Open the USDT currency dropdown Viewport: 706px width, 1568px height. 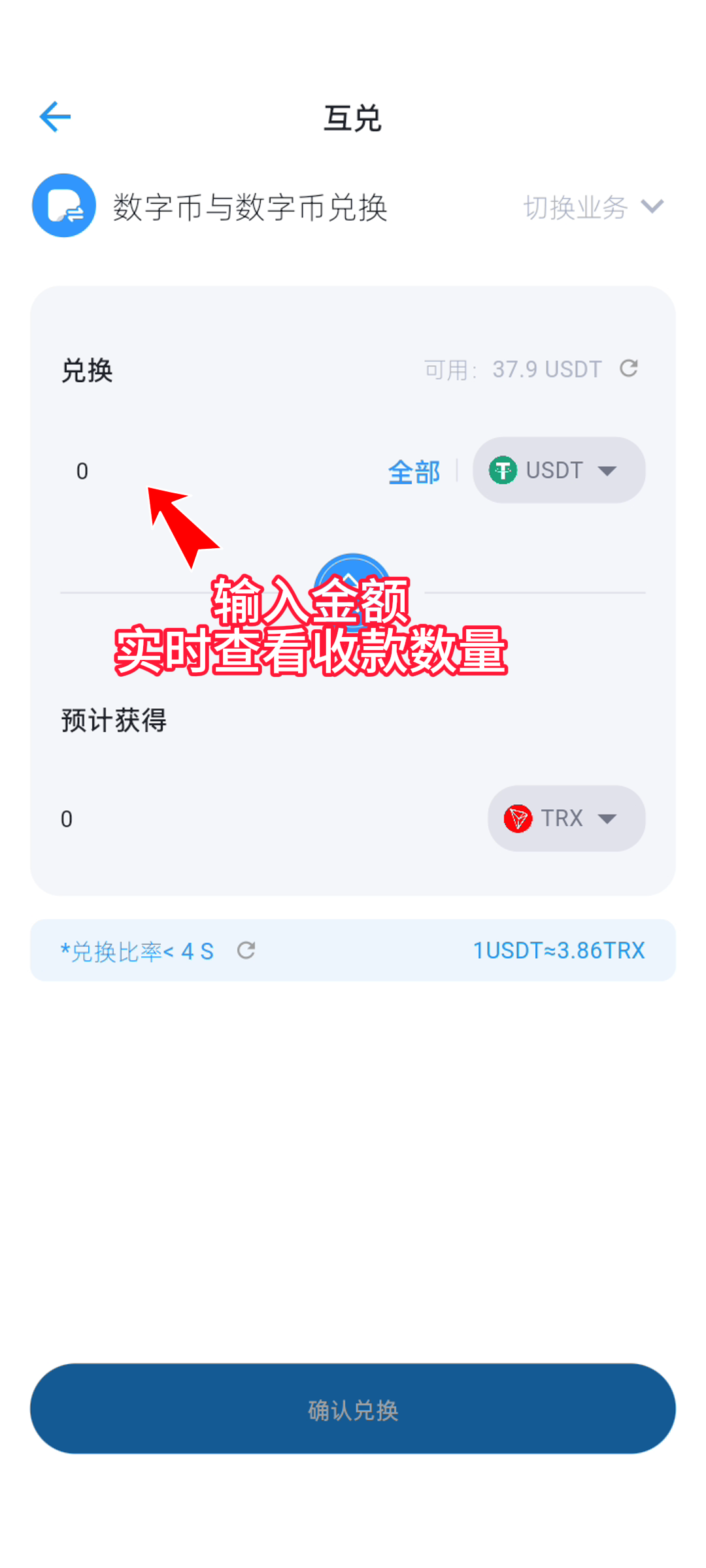[x=559, y=470]
